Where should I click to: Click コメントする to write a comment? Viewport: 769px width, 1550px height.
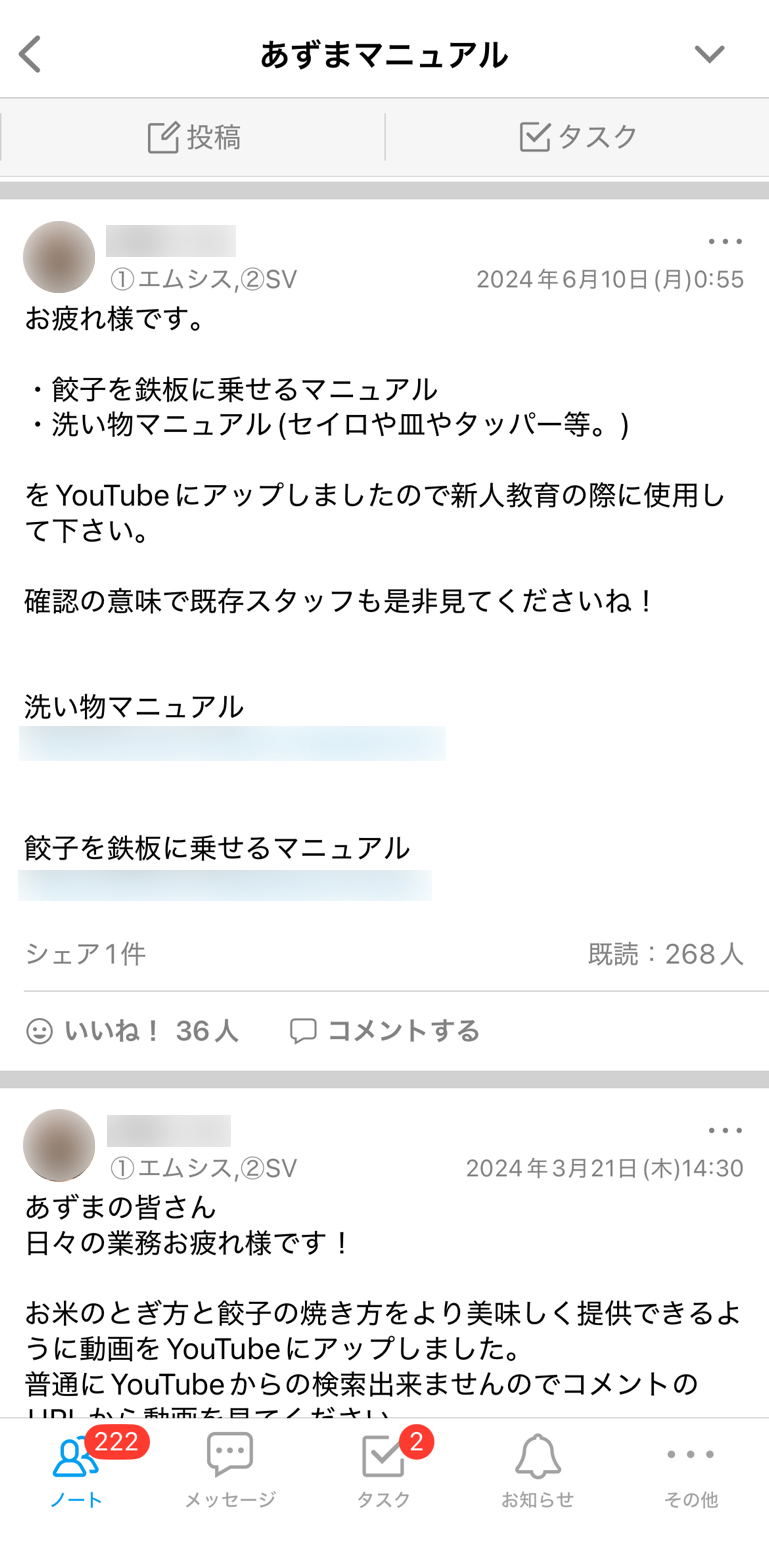point(403,1030)
